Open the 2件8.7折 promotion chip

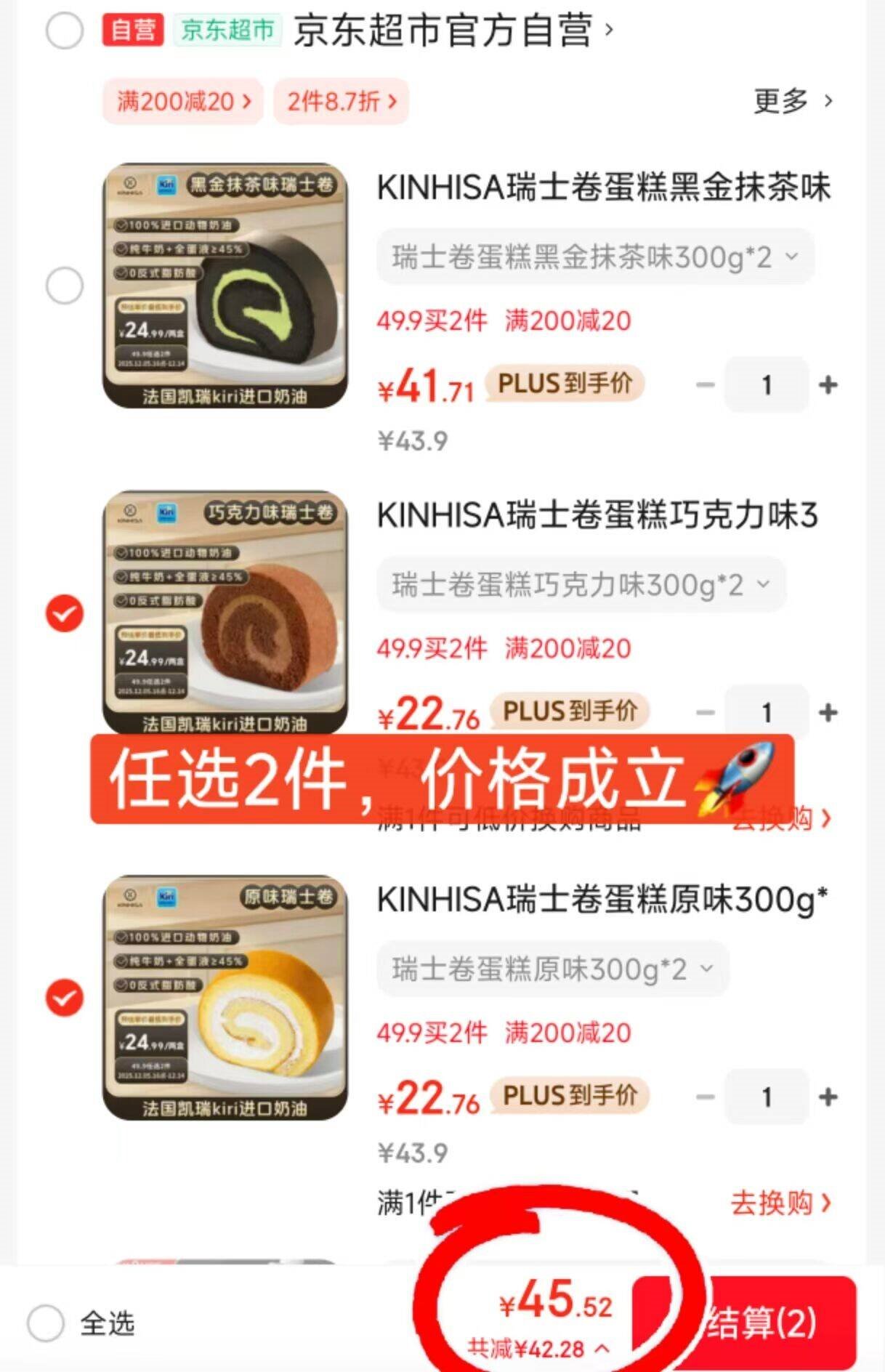click(341, 101)
